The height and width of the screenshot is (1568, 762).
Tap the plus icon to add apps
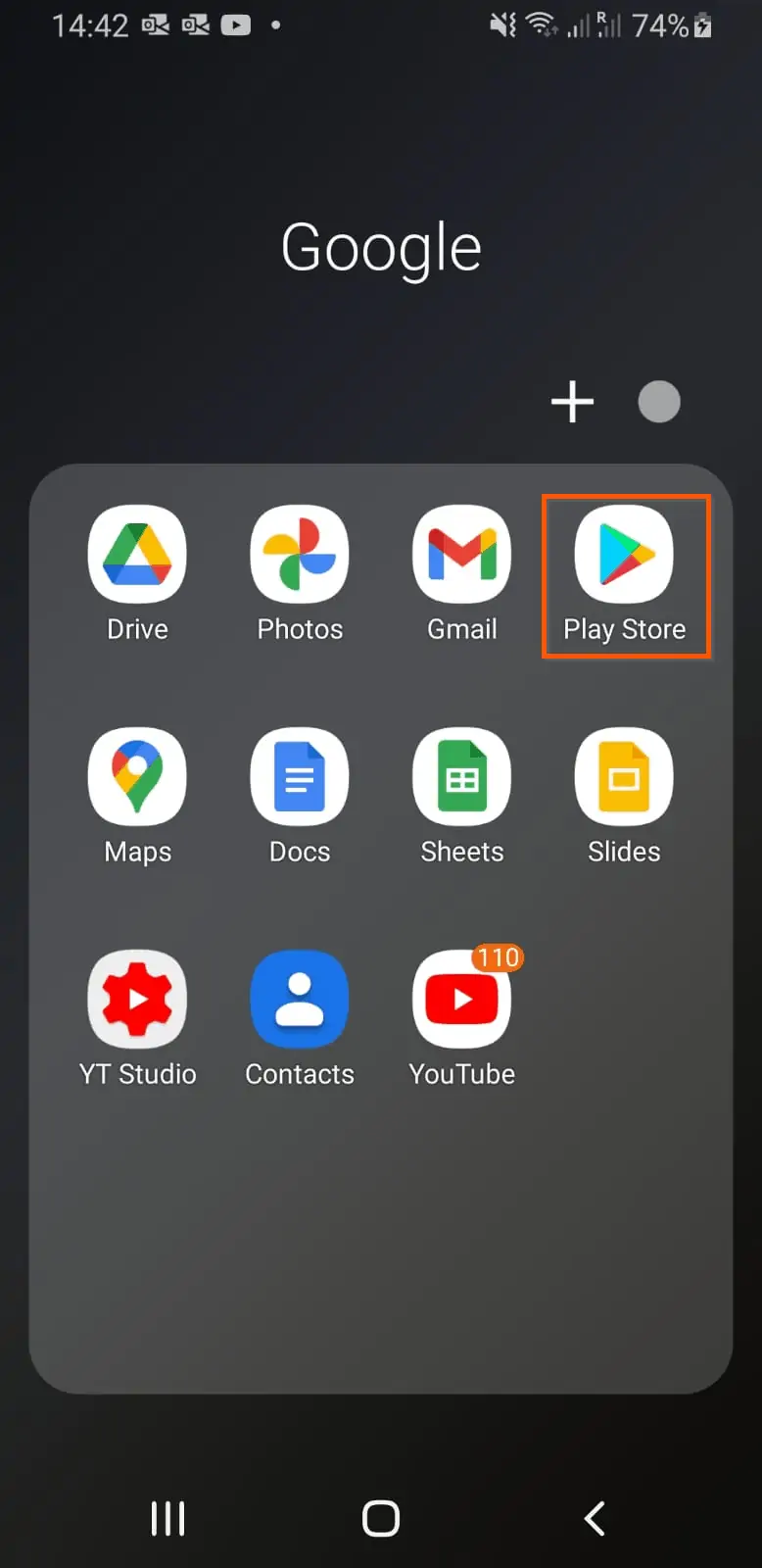tap(573, 402)
